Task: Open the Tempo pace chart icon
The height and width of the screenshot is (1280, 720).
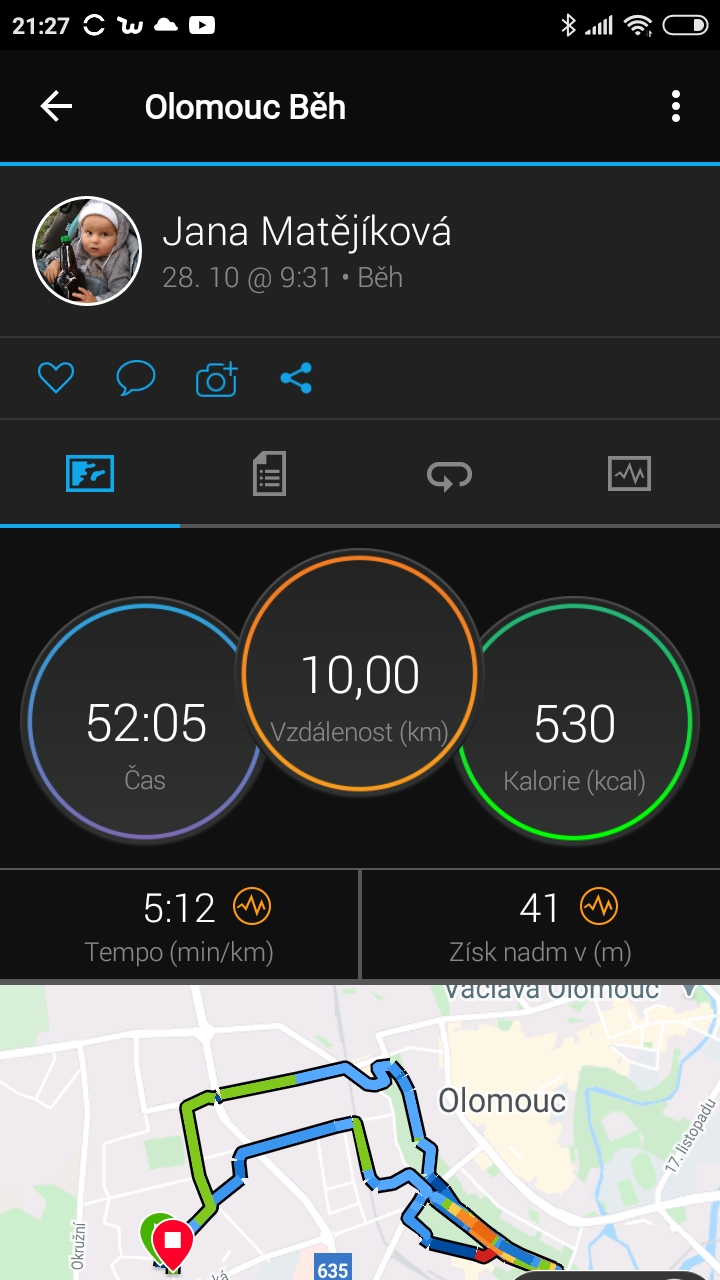Action: [252, 907]
